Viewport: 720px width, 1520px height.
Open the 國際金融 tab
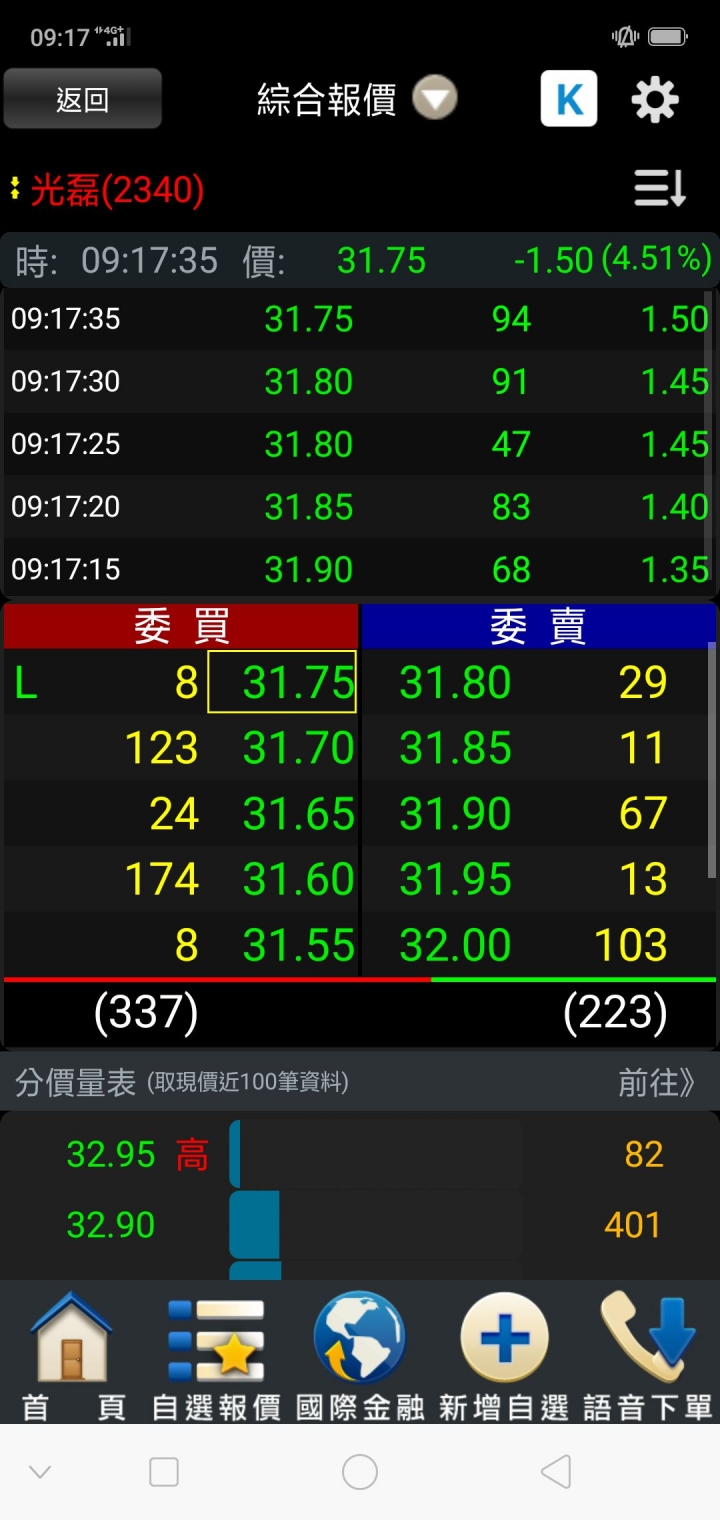(x=360, y=1355)
